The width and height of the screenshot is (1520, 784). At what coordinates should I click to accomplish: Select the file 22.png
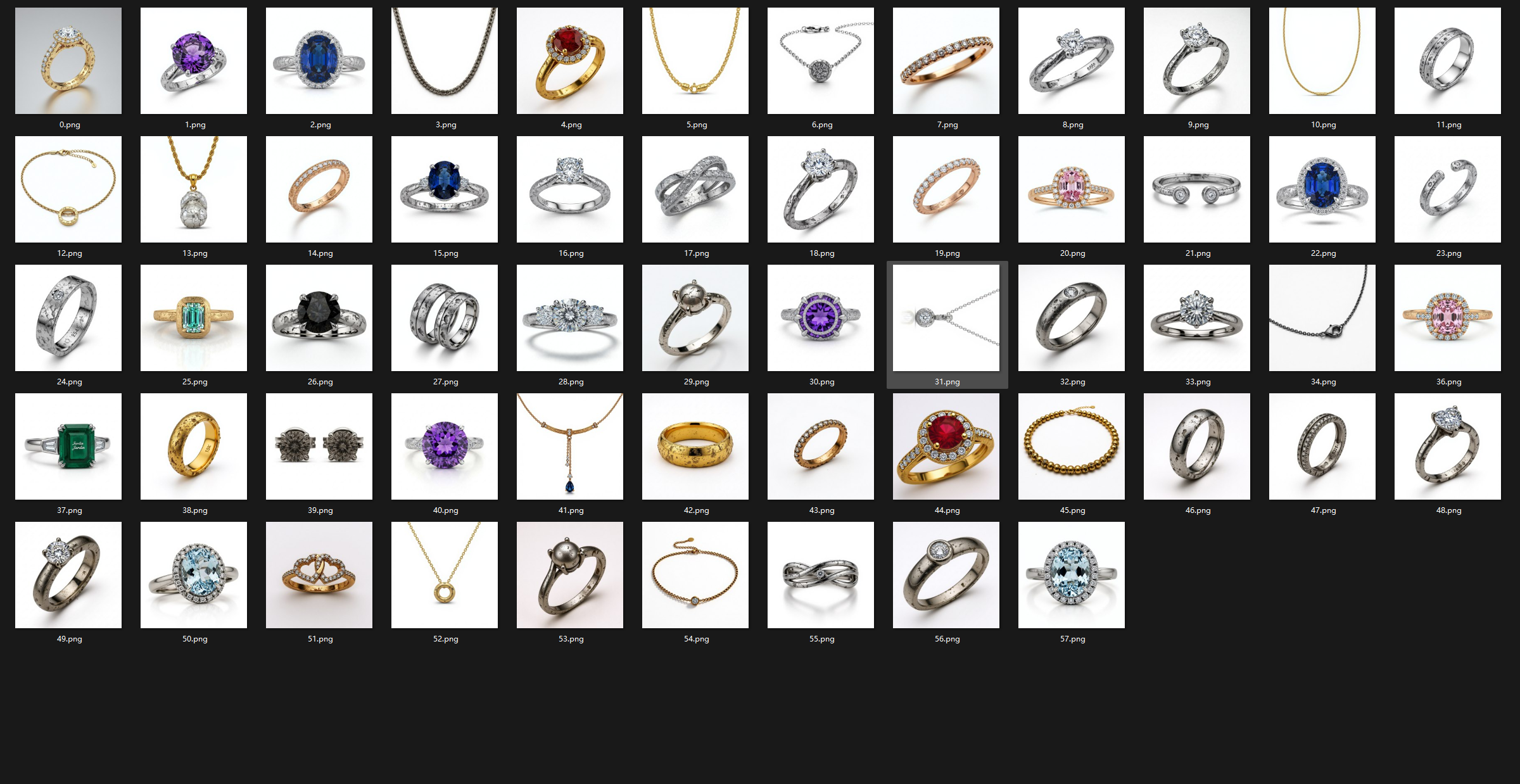[x=1322, y=189]
